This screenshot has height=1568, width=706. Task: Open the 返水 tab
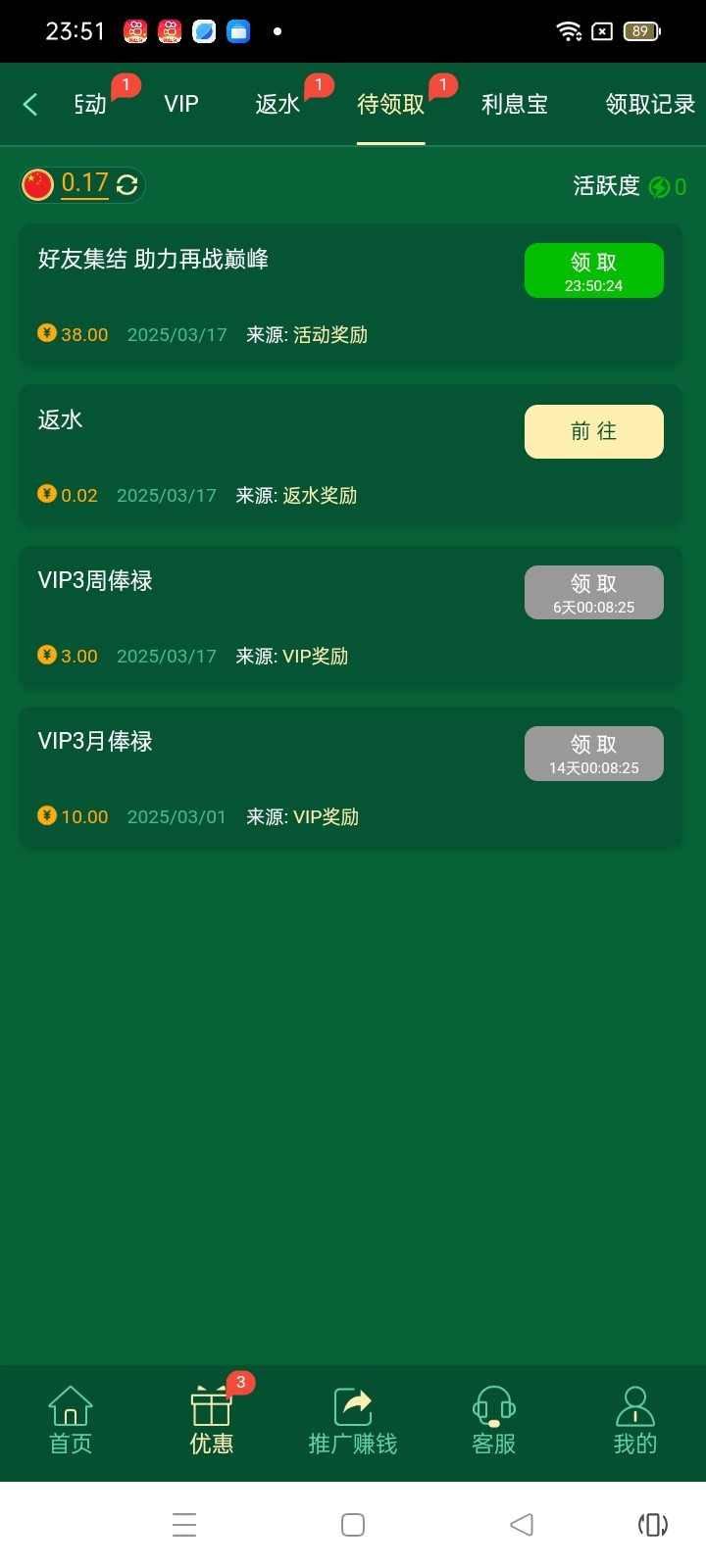coord(277,104)
